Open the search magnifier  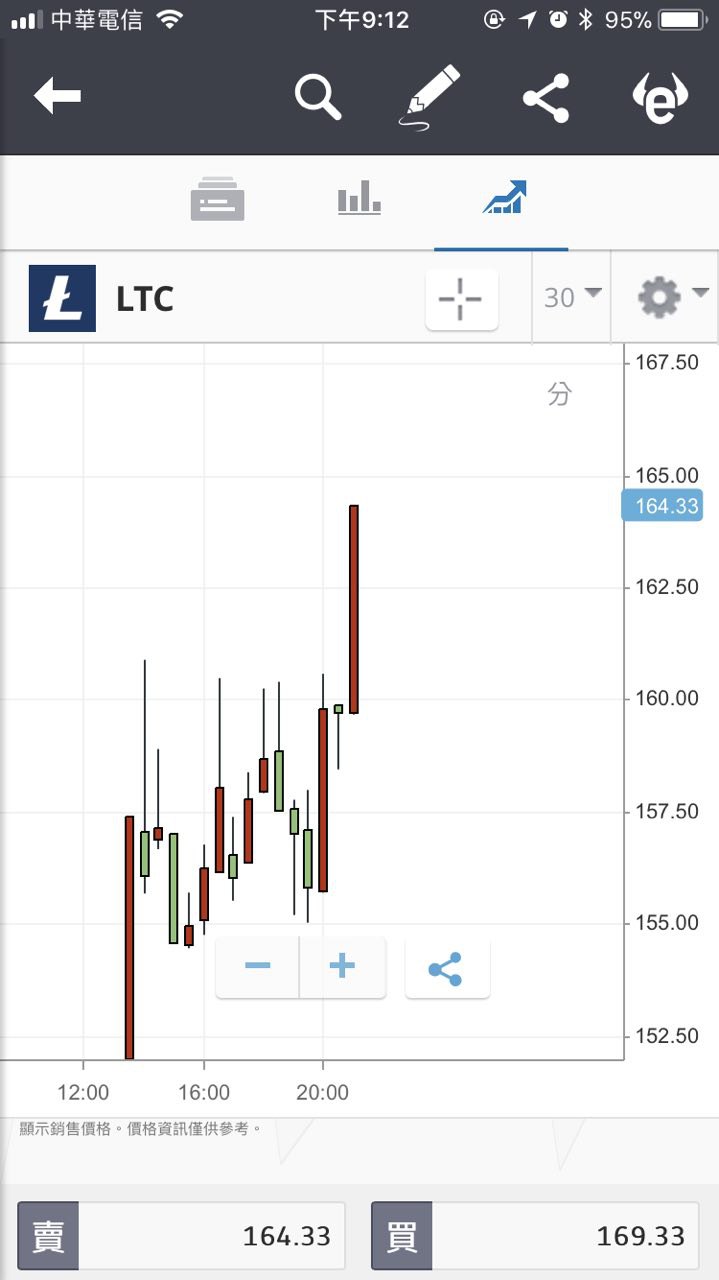(x=318, y=97)
